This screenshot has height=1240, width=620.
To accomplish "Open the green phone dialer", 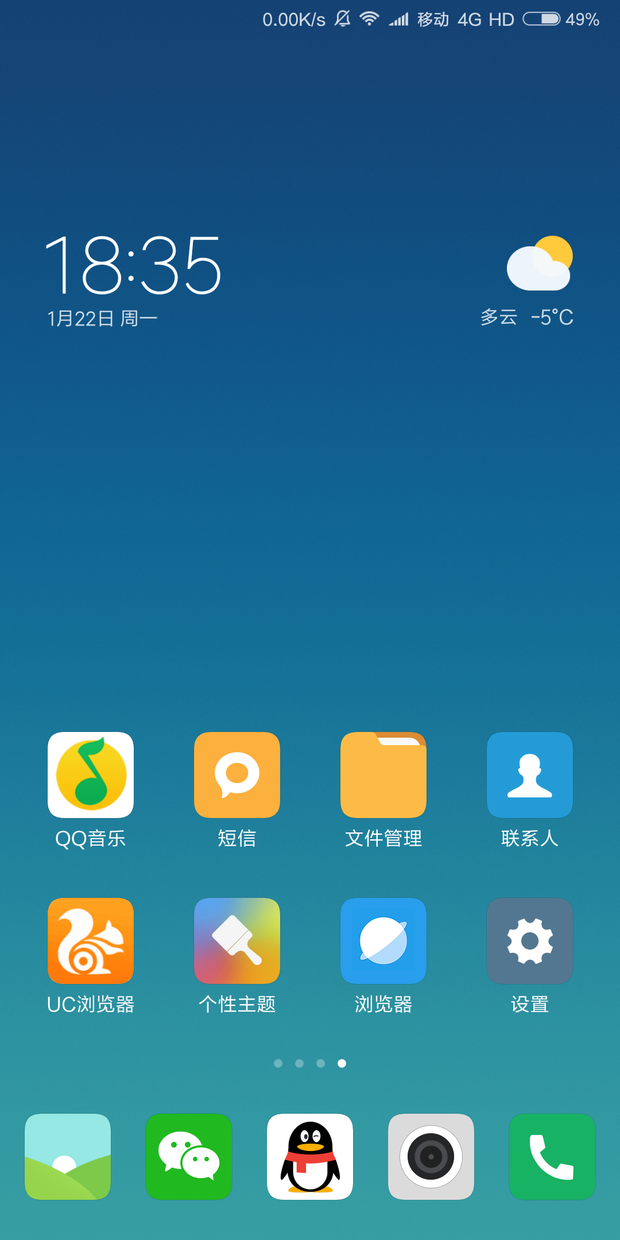I will pos(552,1156).
